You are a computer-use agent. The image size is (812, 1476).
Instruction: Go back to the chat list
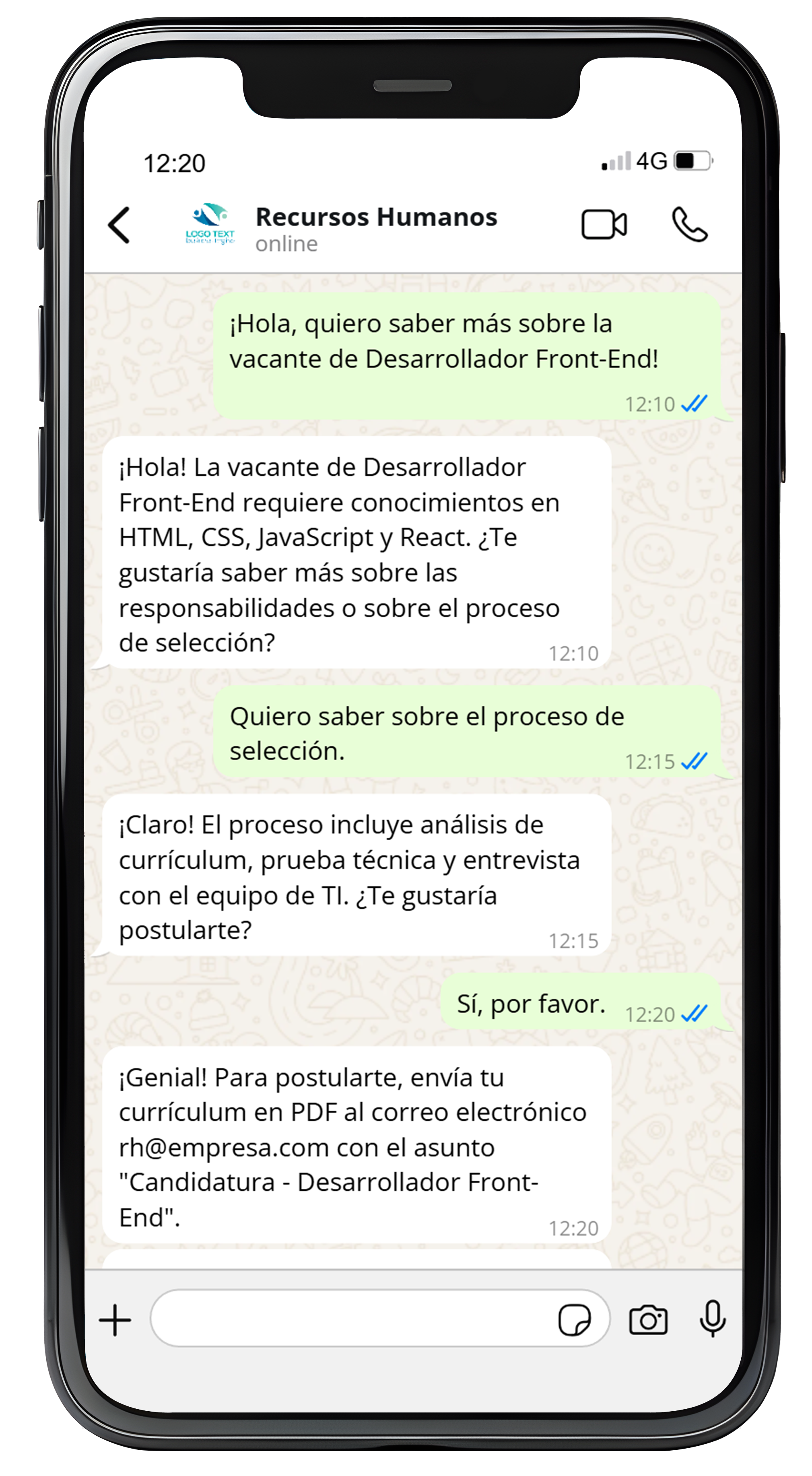tap(119, 225)
